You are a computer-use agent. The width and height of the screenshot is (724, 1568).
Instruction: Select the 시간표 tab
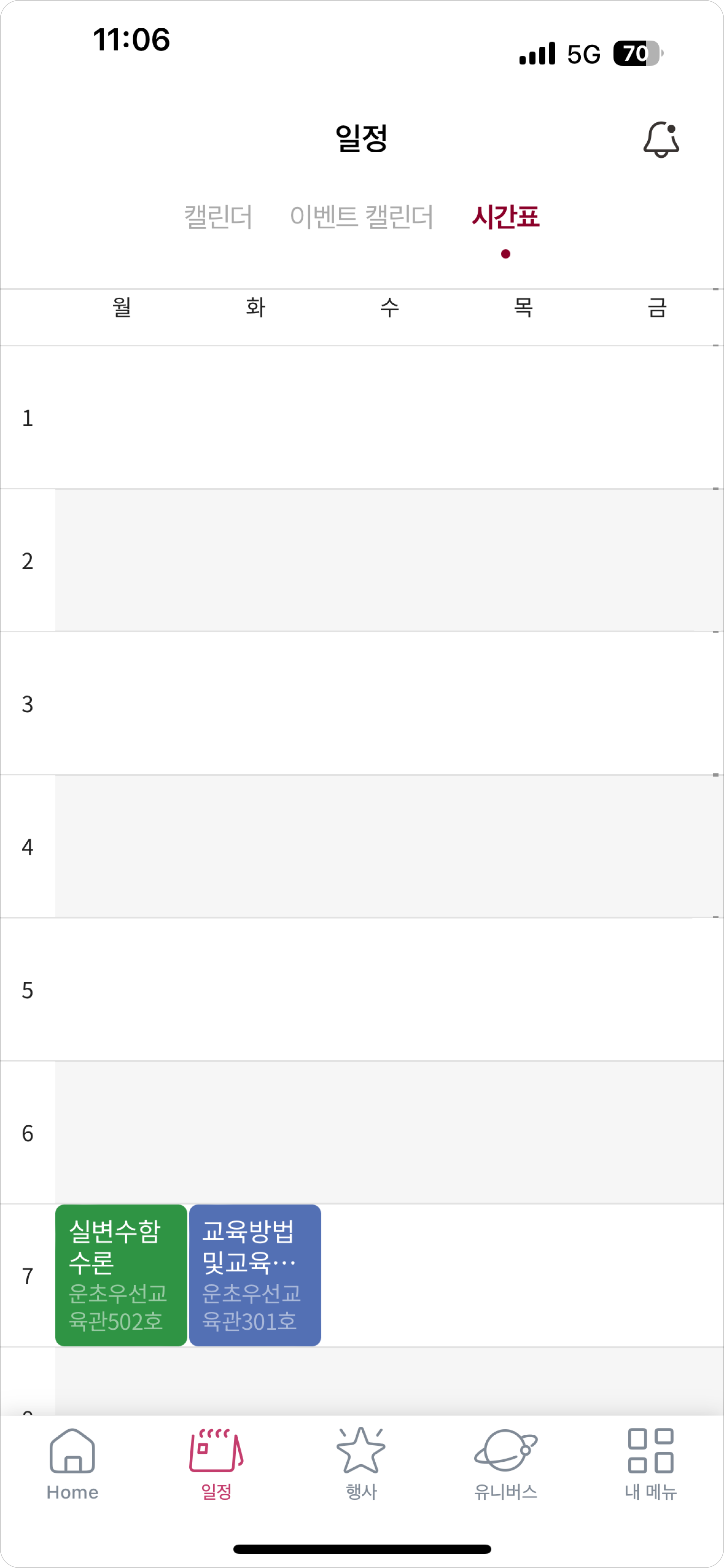(x=505, y=217)
